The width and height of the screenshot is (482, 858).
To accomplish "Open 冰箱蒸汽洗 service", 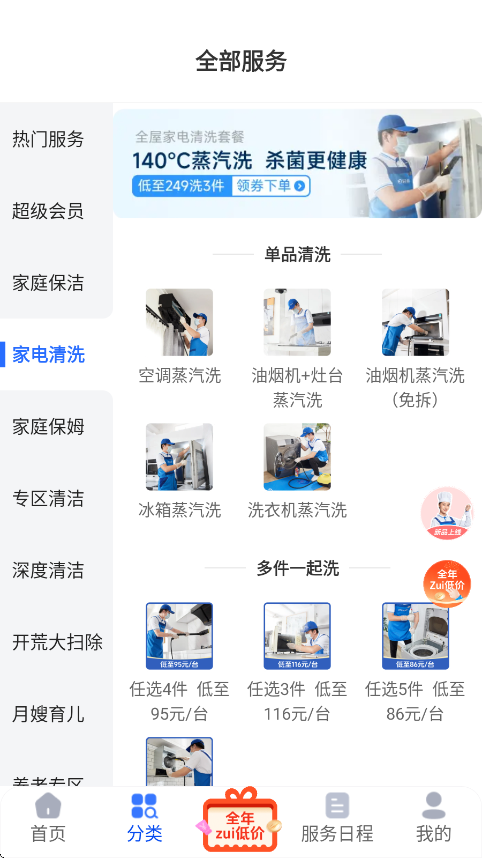I will (179, 471).
